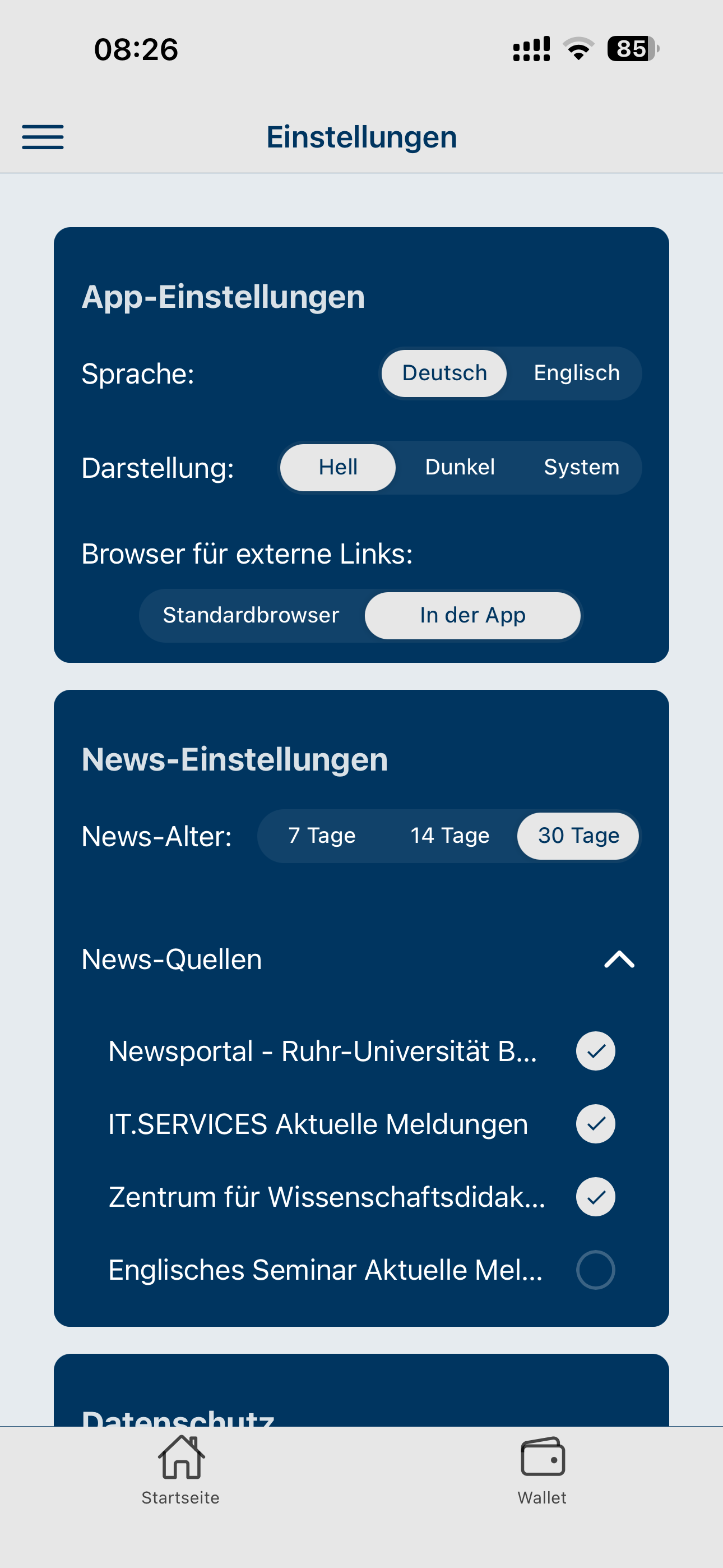Enable Englisches Seminar Aktuelle Meldungen source
723x1568 pixels.
596,1270
